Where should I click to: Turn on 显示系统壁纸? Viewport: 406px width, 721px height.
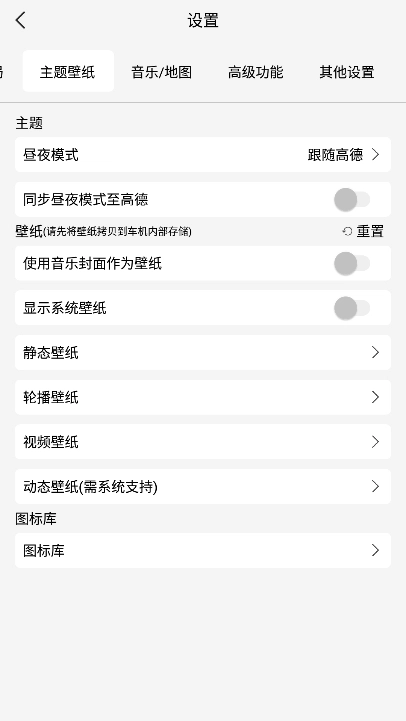[352, 308]
